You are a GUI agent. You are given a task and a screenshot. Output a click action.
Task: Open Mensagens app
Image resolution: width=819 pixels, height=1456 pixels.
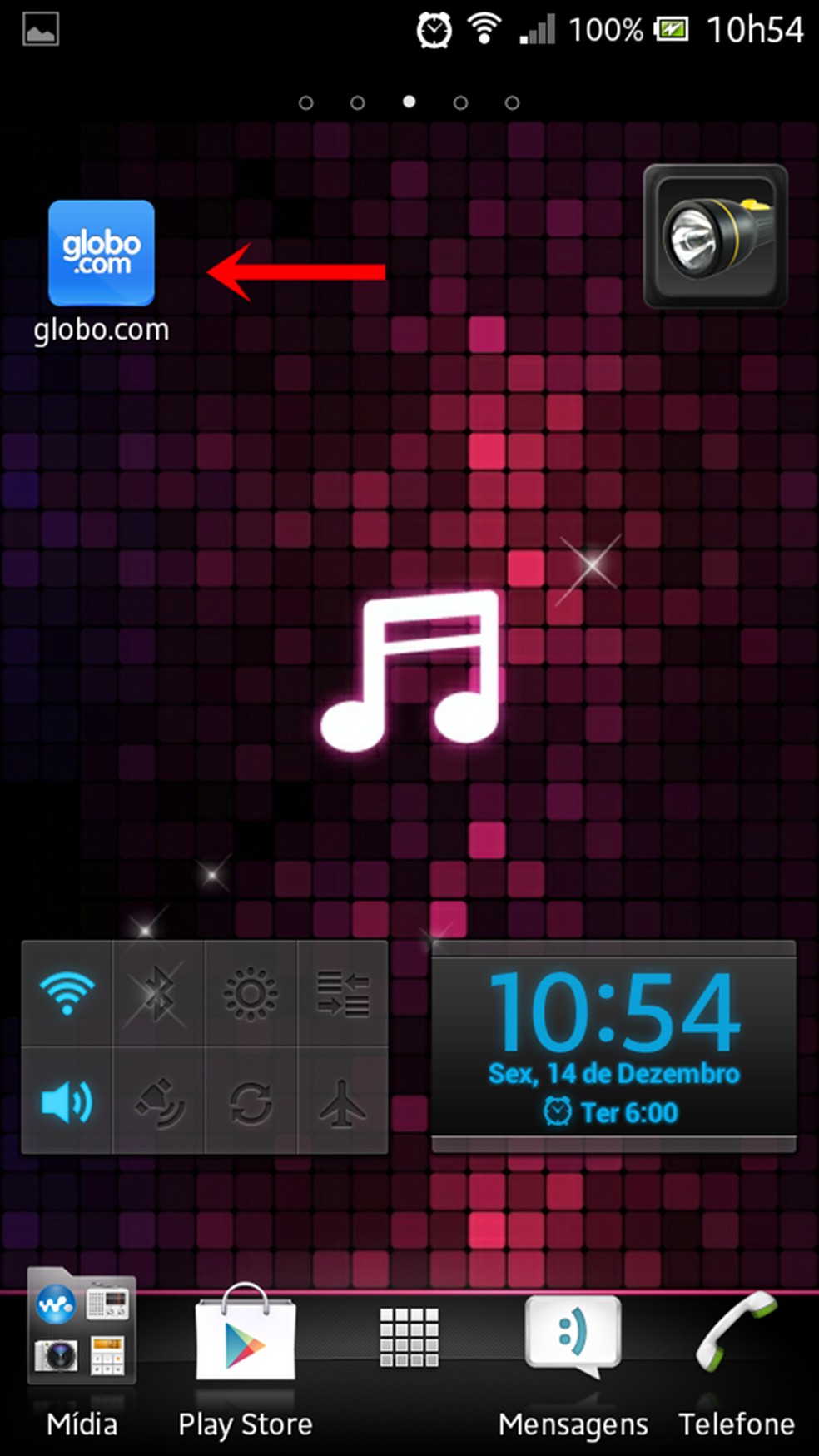point(573,1338)
